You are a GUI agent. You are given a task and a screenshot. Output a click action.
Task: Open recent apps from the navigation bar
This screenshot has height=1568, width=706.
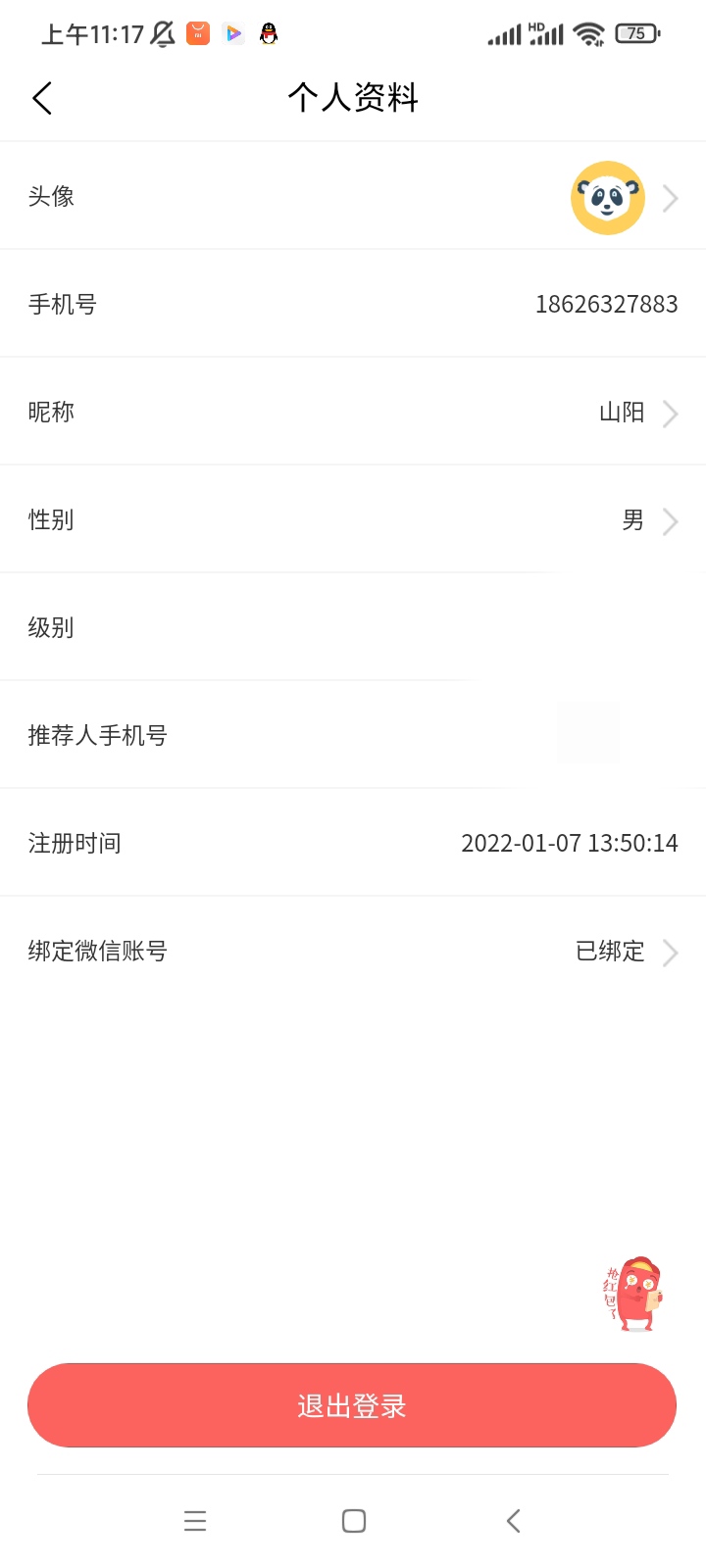coord(195,1521)
